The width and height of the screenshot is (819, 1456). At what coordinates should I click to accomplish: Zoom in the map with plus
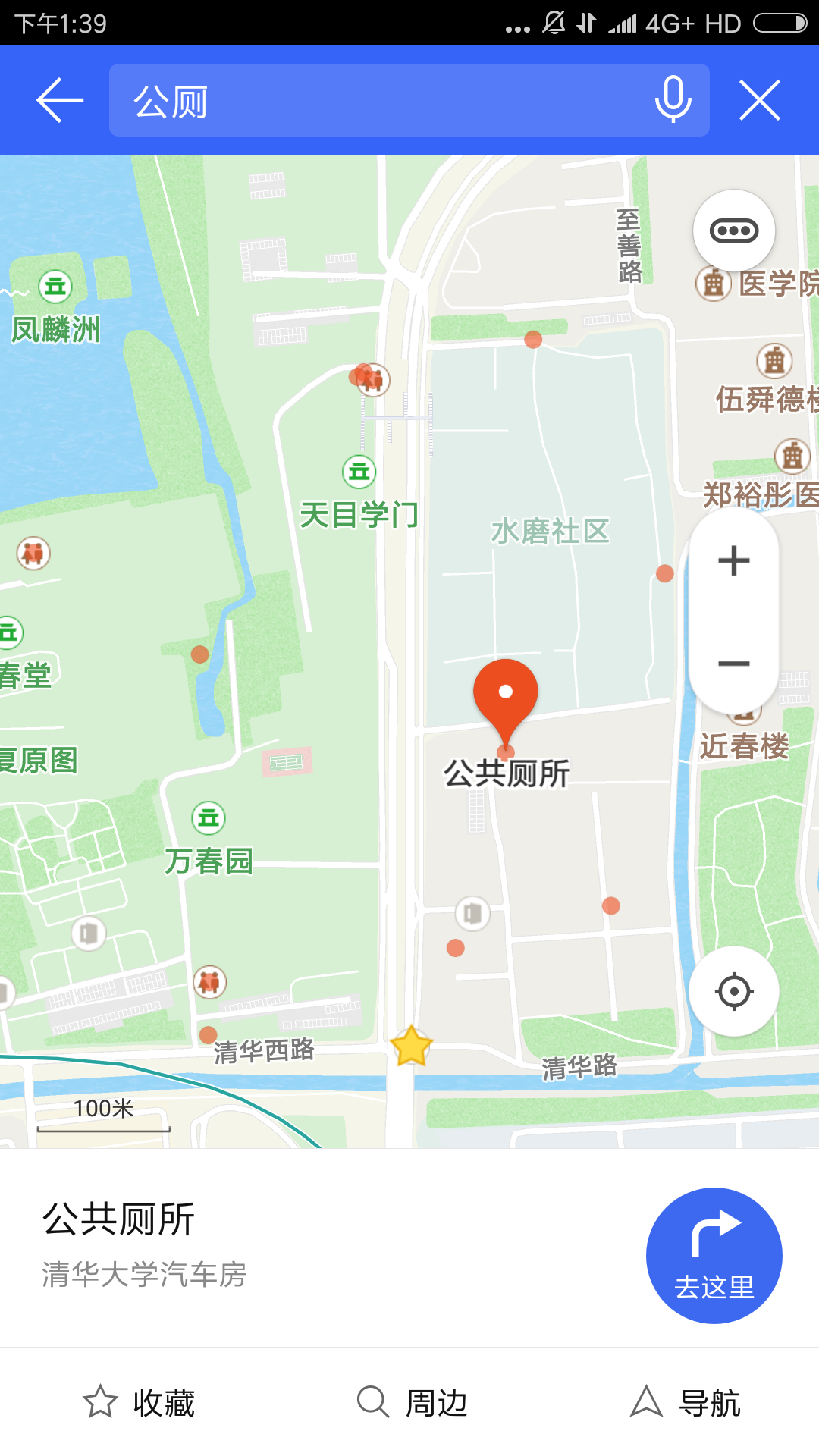click(x=733, y=561)
